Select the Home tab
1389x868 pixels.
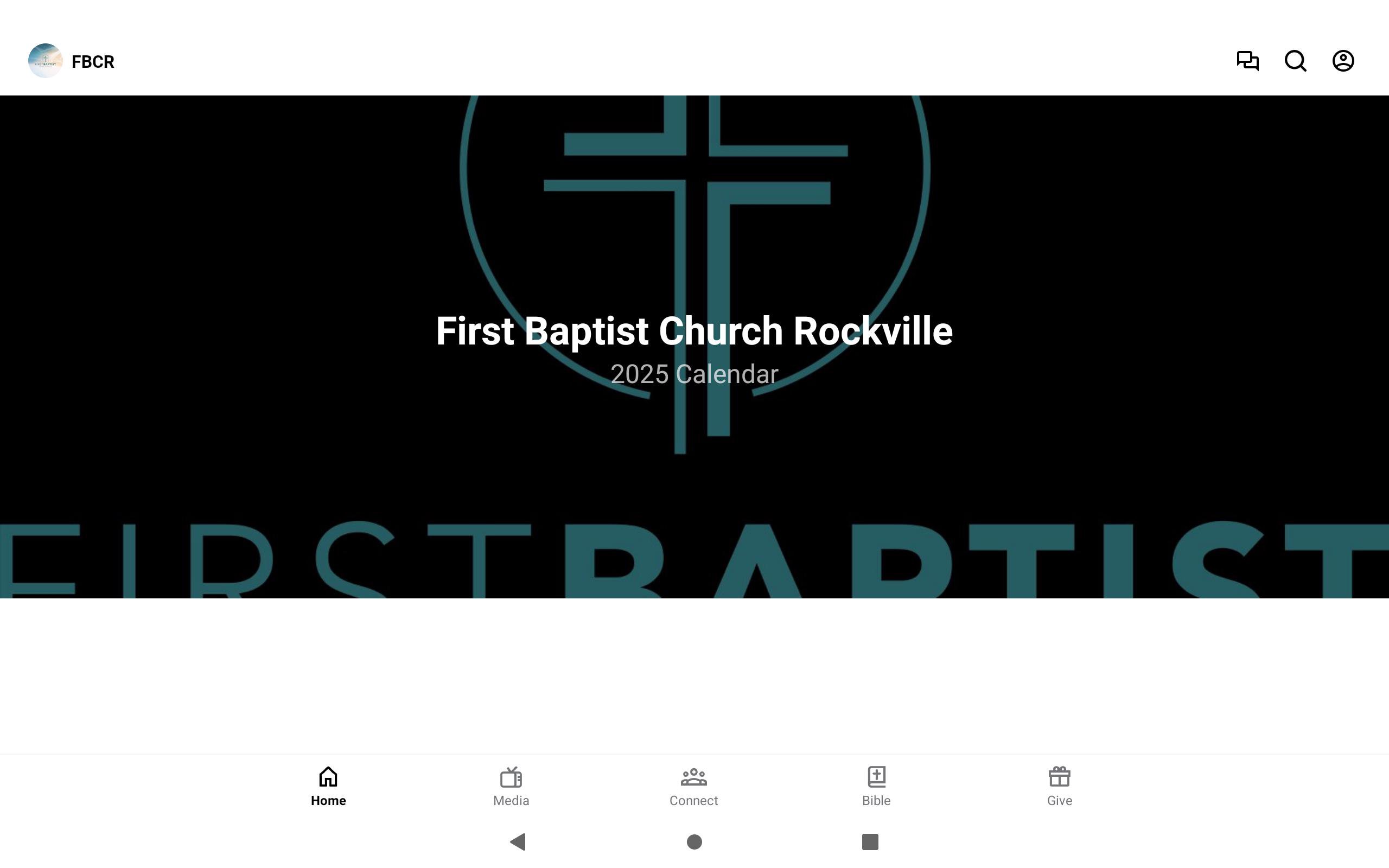[328, 786]
